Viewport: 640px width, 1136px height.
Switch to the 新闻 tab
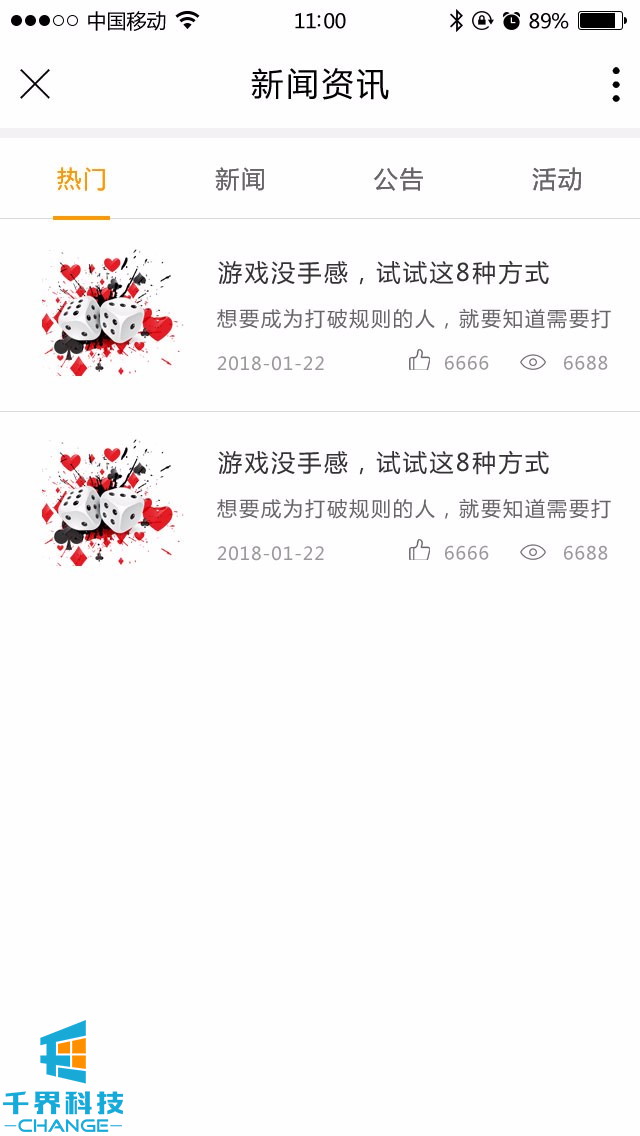click(x=240, y=180)
